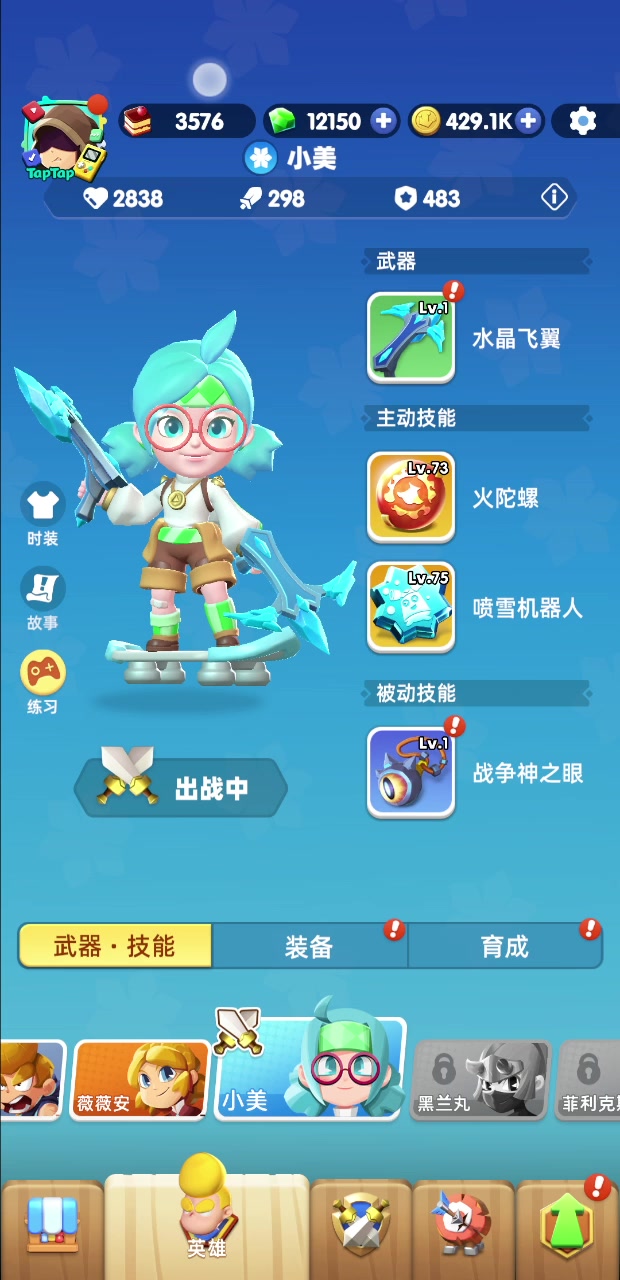
Task: Open the 战争神之眼 passive skill
Action: click(412, 772)
